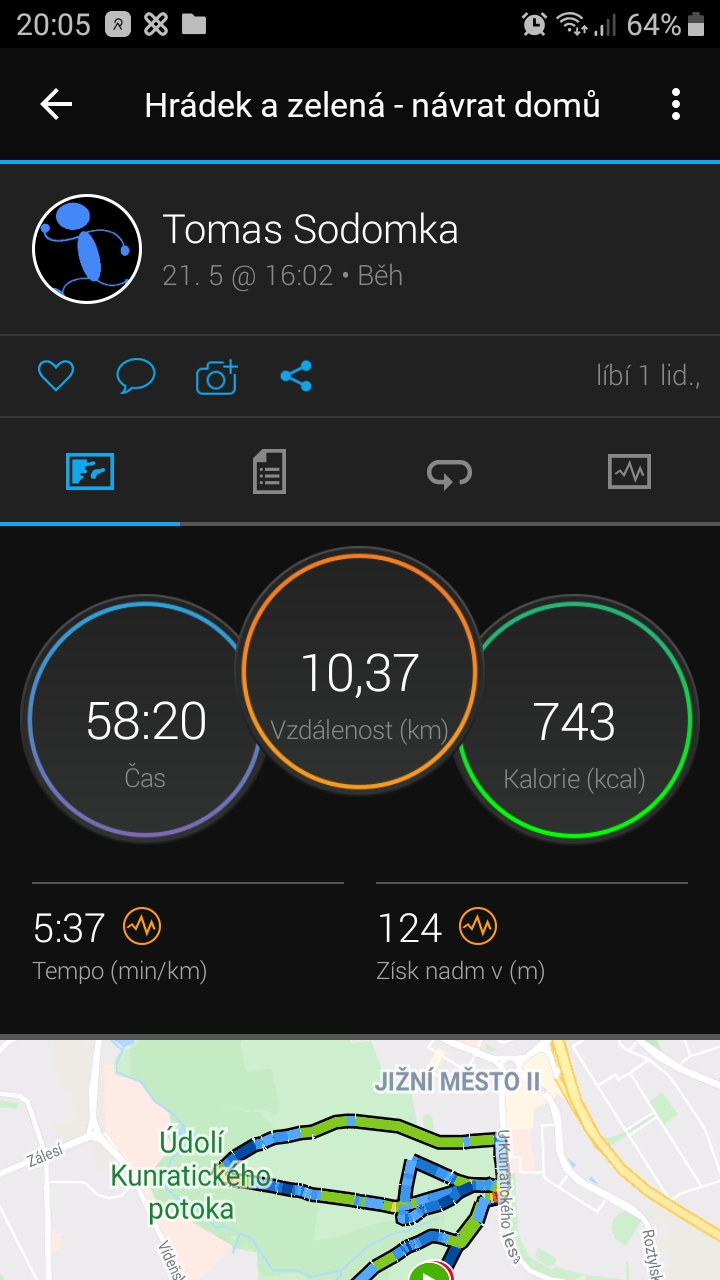720x1280 pixels.
Task: Select the overview summary tab
Action: tap(90, 471)
